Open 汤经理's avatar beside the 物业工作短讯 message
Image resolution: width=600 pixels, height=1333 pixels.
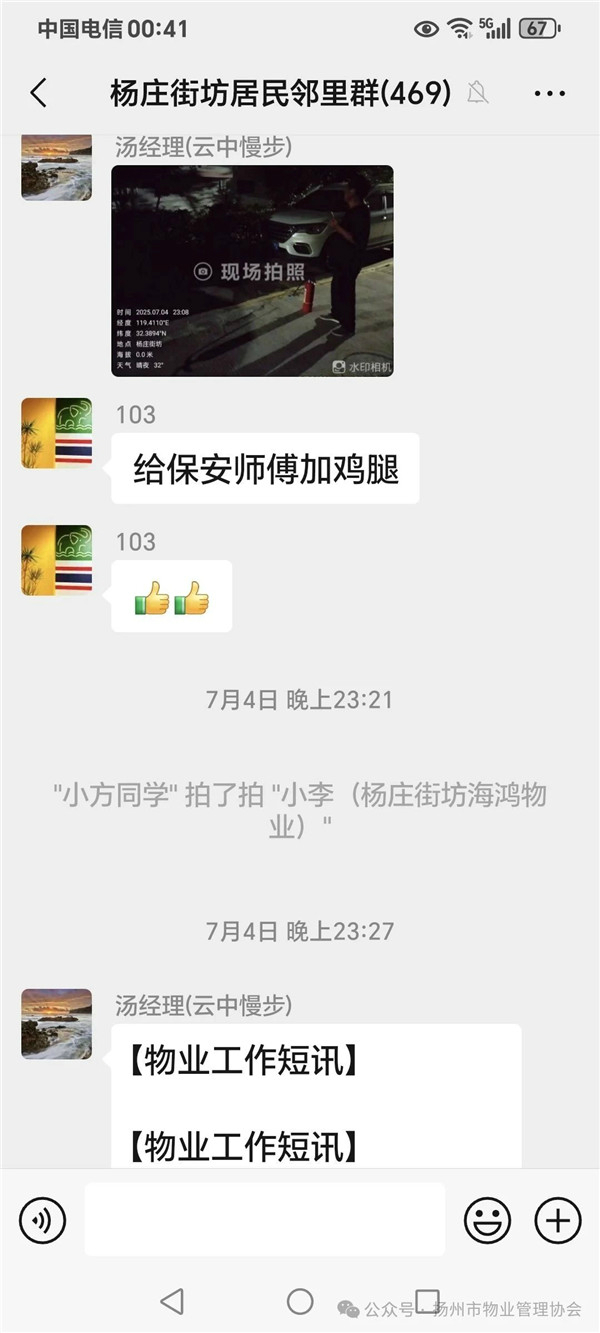(57, 1024)
